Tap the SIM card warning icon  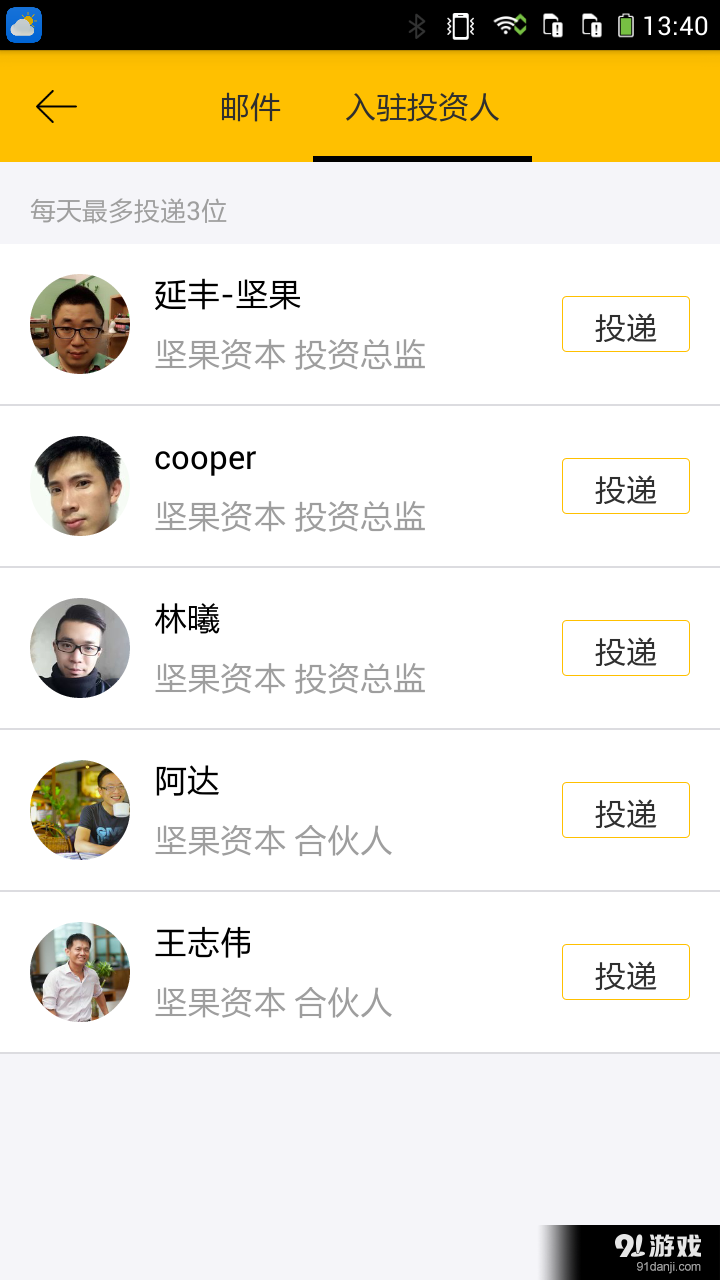click(x=551, y=27)
